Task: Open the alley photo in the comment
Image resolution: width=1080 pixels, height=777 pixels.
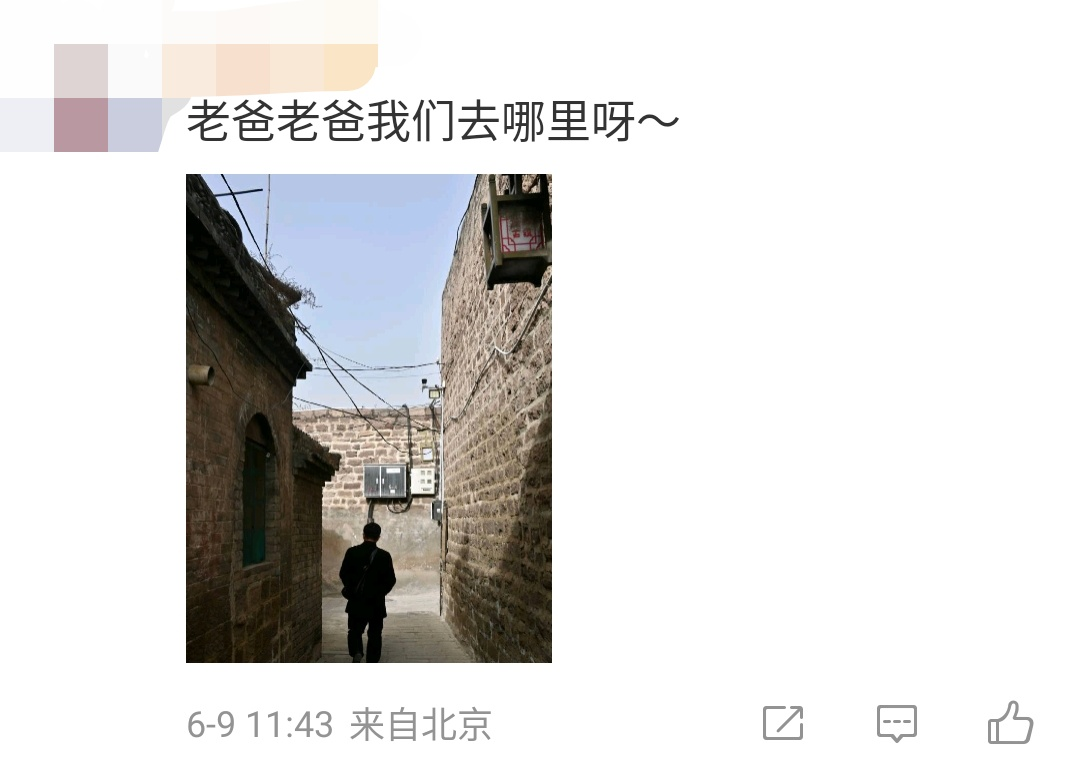Action: point(368,418)
